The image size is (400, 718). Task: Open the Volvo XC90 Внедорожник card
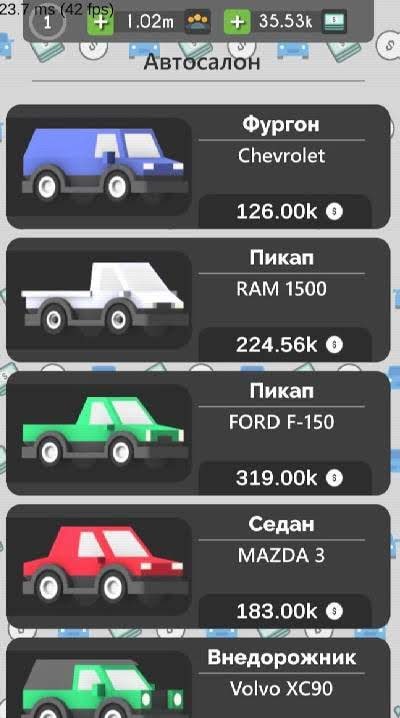pos(198,678)
